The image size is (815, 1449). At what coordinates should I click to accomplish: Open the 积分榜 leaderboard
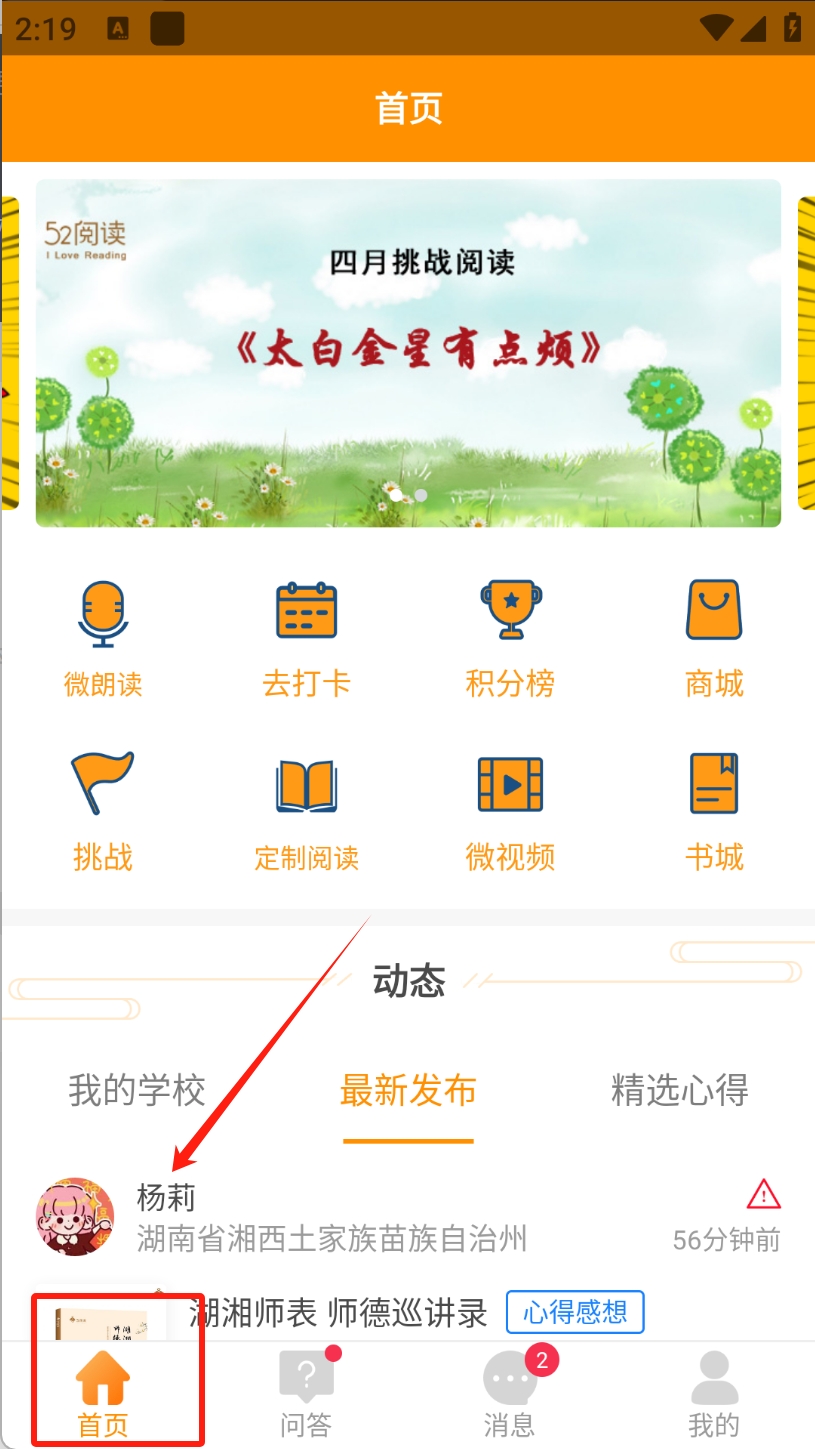(x=510, y=637)
